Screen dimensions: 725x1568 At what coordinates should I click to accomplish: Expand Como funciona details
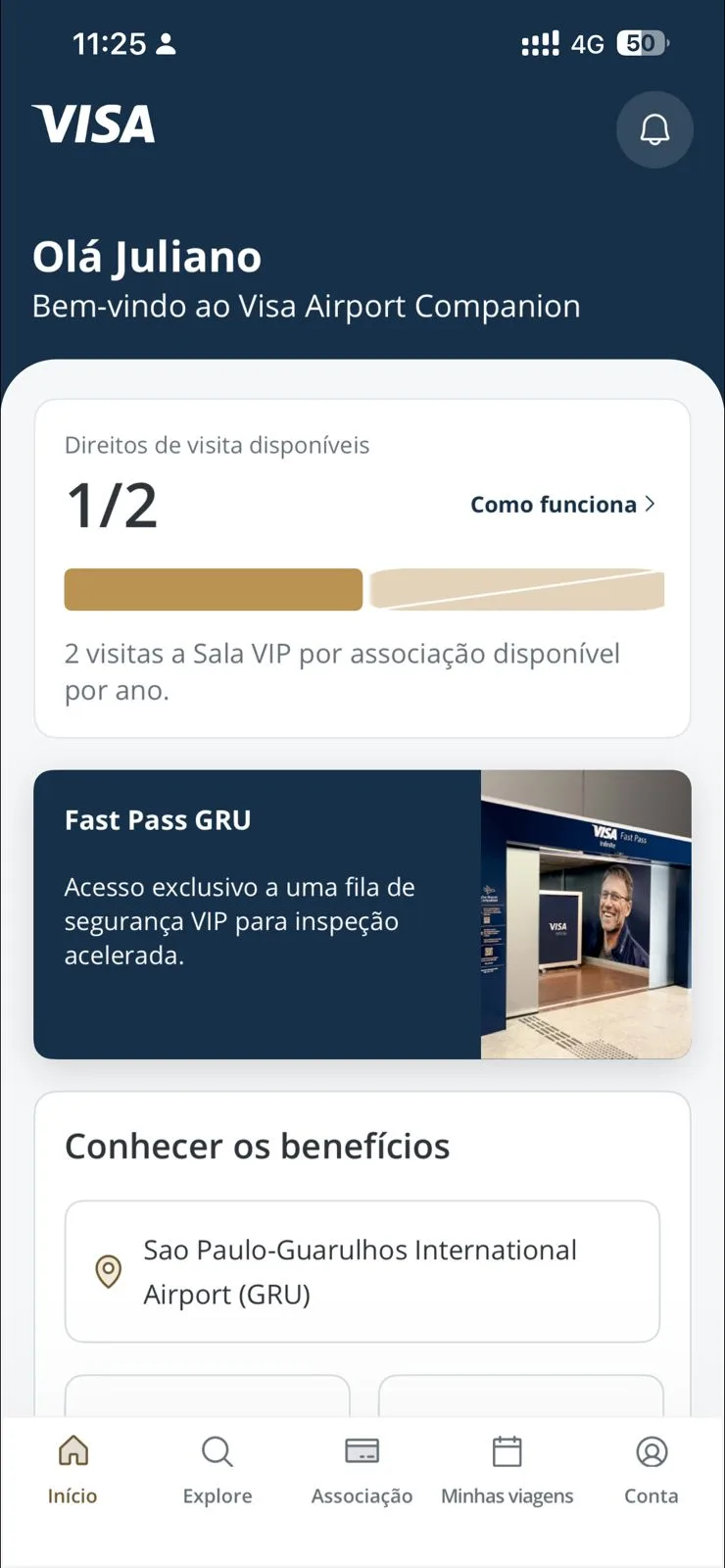click(x=554, y=504)
